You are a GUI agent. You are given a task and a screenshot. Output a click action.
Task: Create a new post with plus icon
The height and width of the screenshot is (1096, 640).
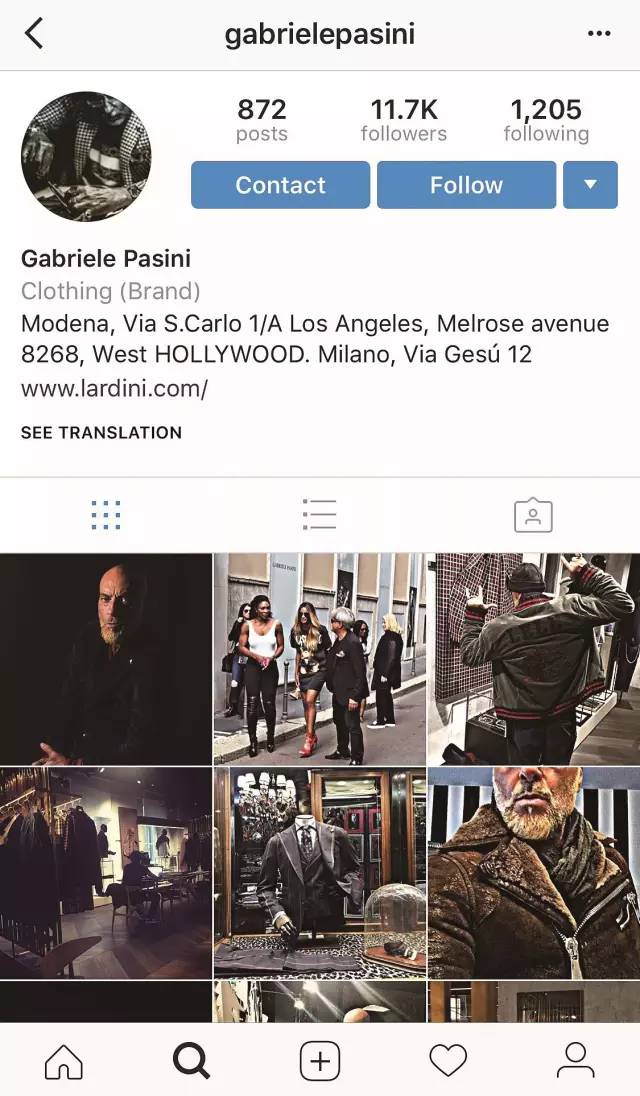coord(319,1060)
